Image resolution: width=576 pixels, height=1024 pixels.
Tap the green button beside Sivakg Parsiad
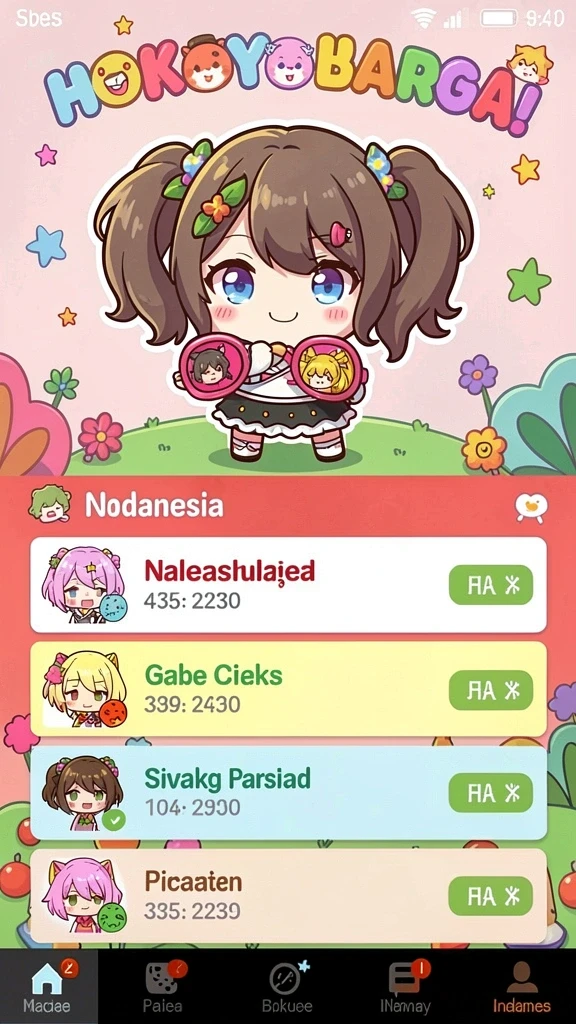pos(491,793)
